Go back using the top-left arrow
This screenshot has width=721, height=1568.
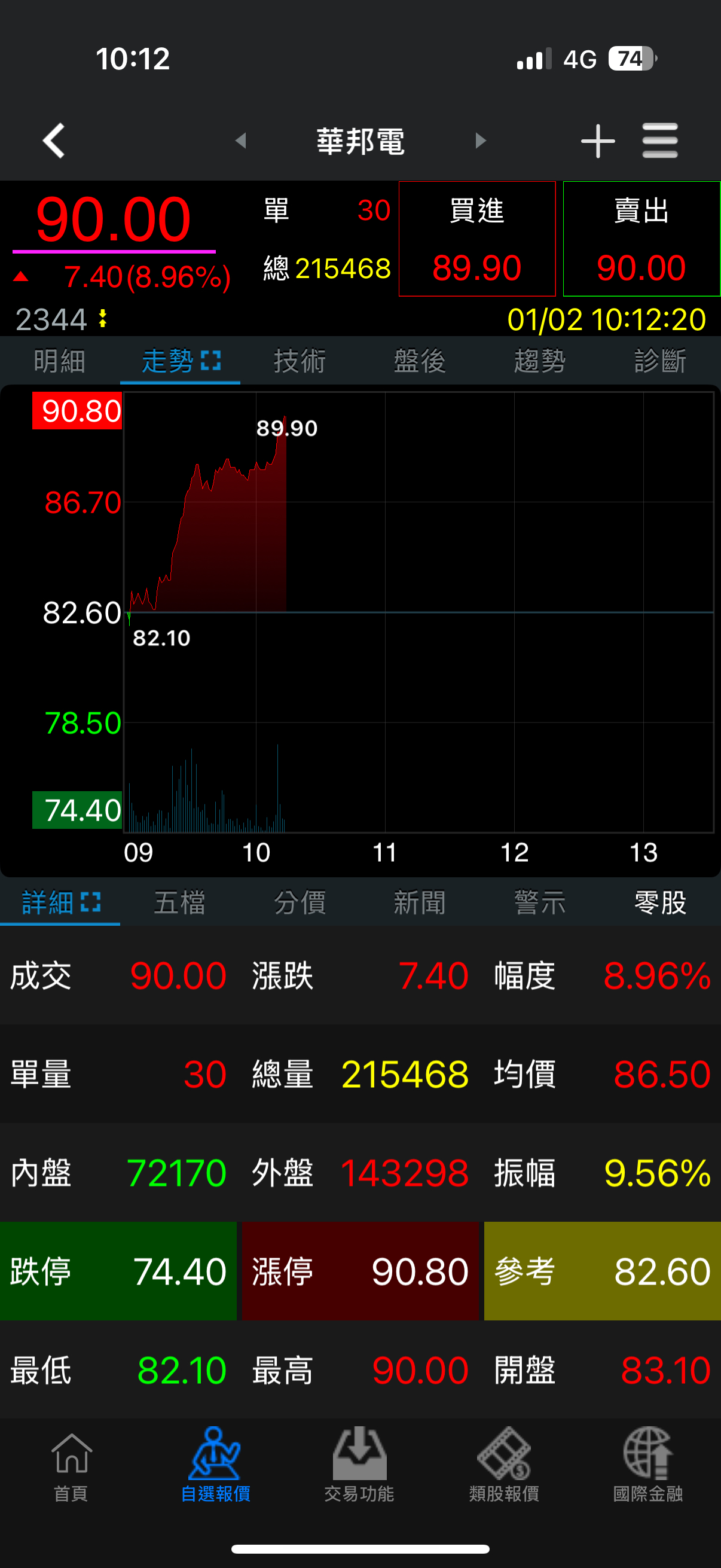(54, 141)
